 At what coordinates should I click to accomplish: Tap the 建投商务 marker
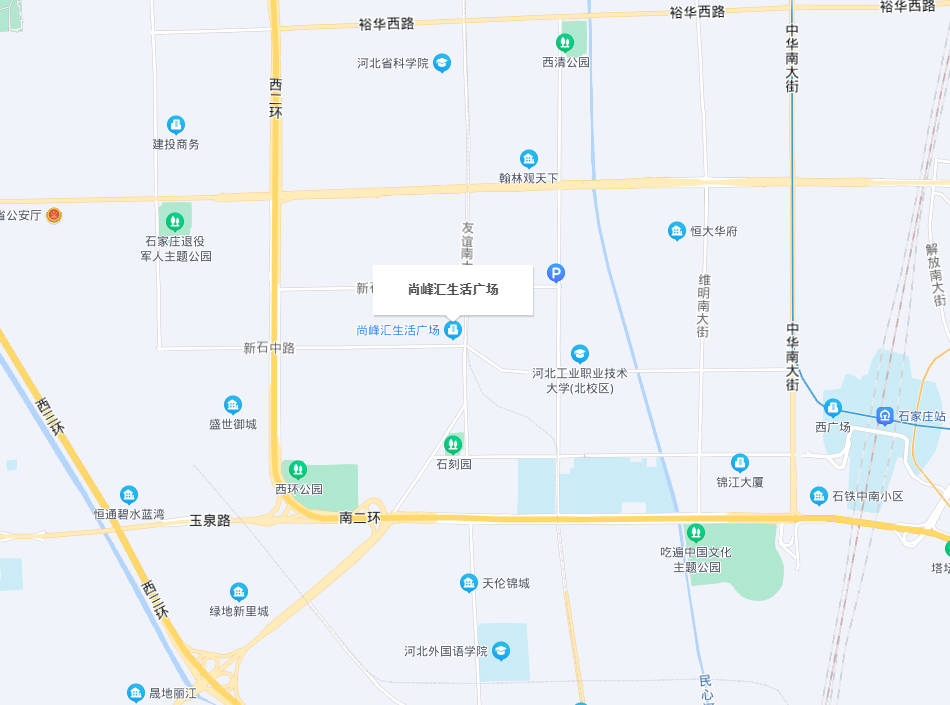[176, 125]
